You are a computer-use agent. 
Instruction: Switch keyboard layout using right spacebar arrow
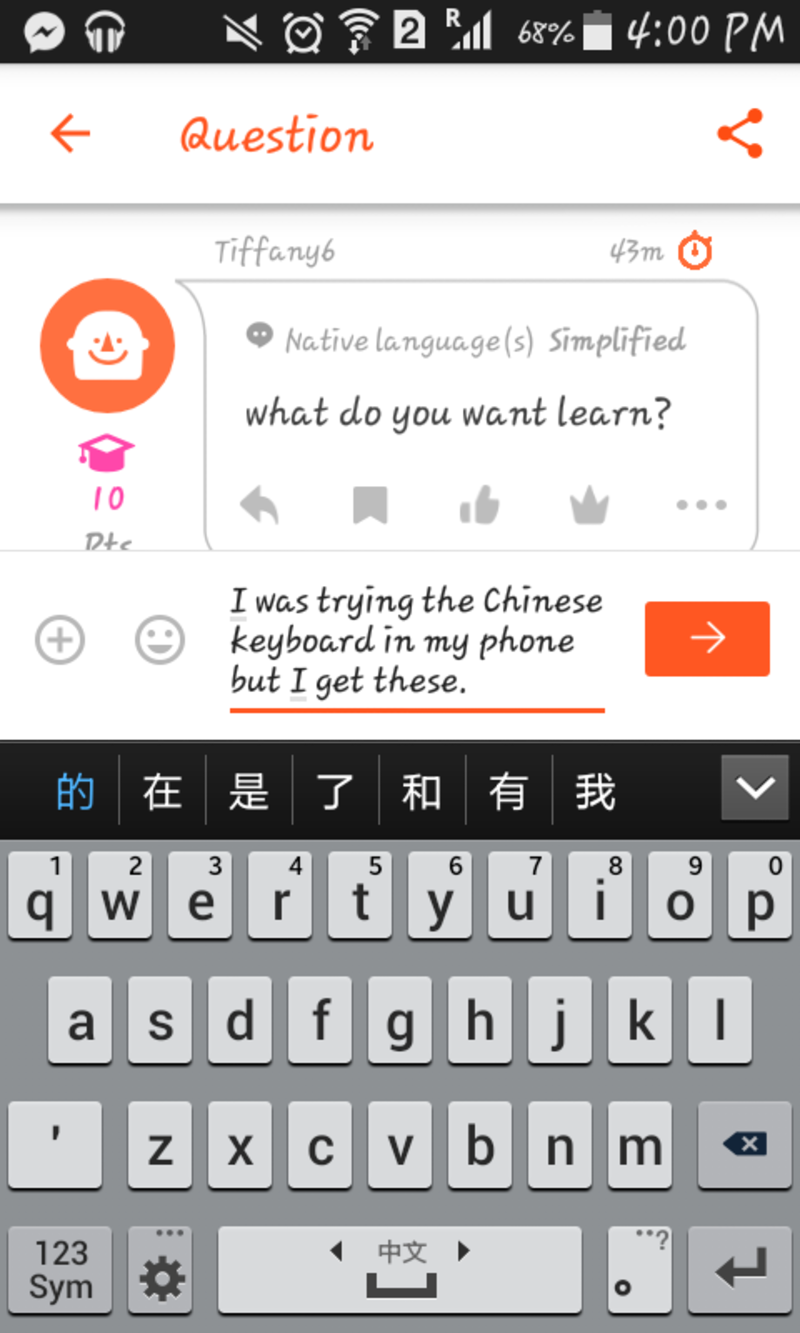point(462,1248)
